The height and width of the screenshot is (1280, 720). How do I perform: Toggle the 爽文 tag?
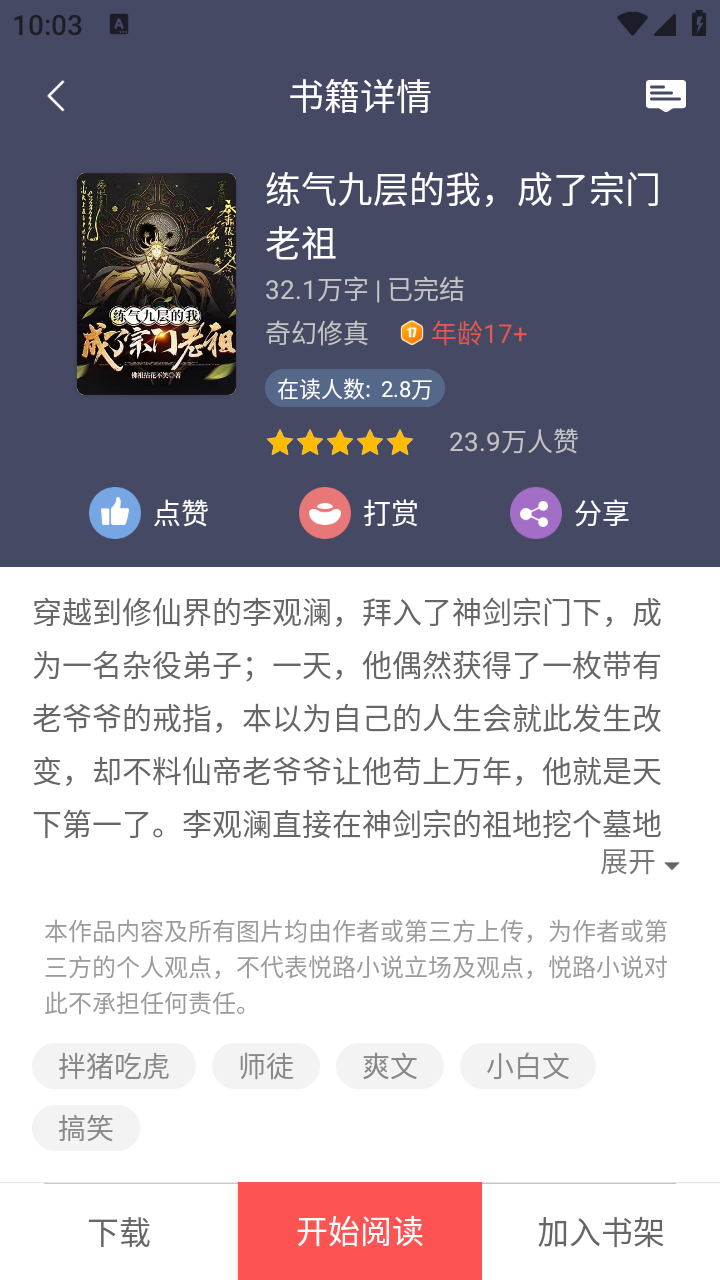389,1066
